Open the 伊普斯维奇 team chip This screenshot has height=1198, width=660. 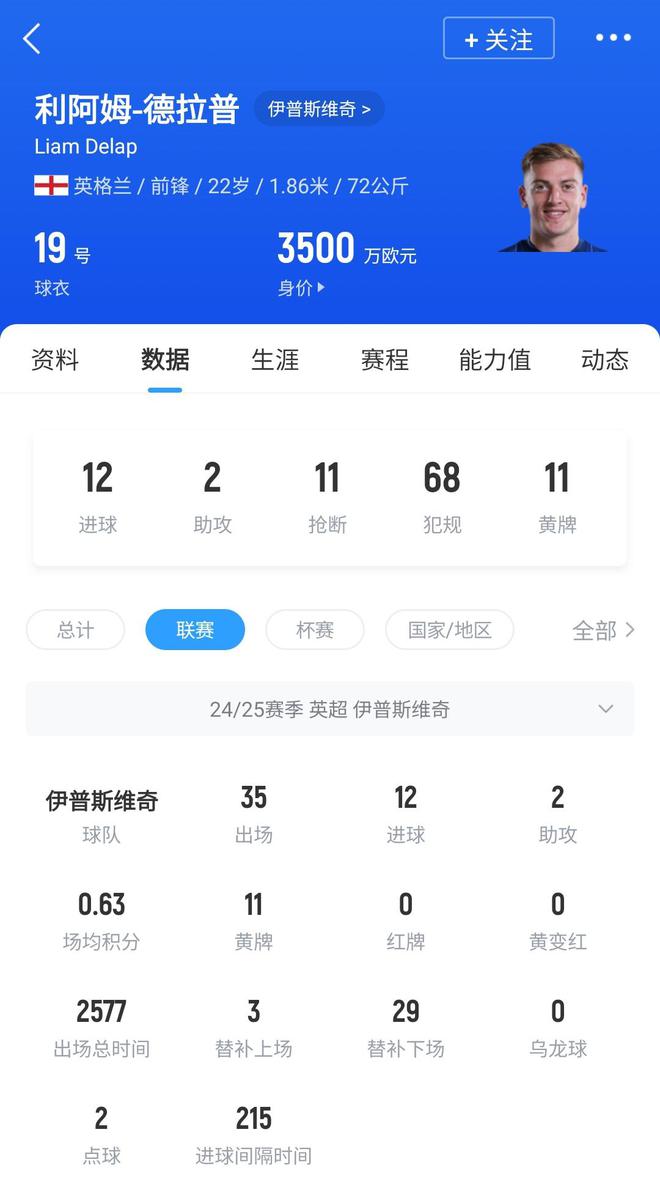[319, 109]
